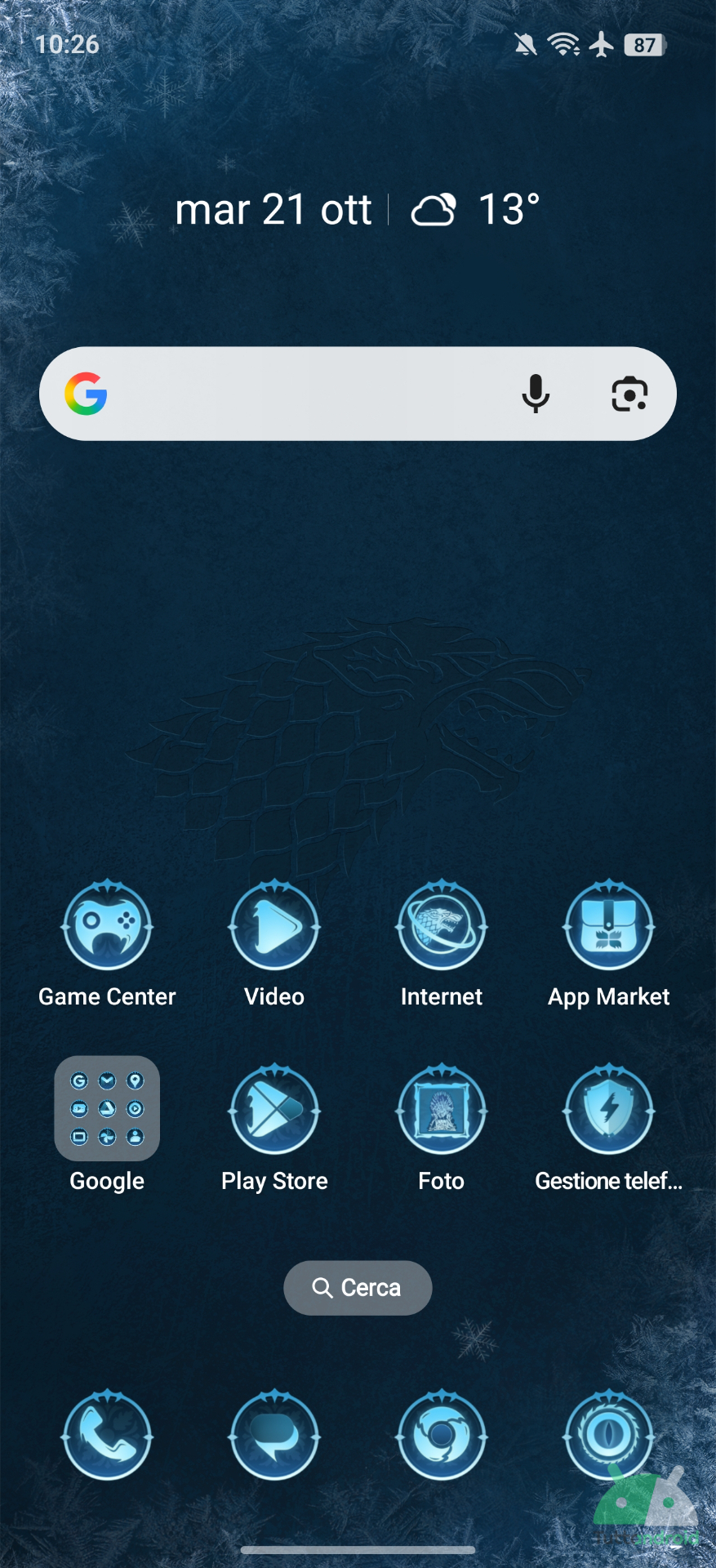The width and height of the screenshot is (716, 1568).
Task: Open App Market
Action: pyautogui.click(x=609, y=926)
